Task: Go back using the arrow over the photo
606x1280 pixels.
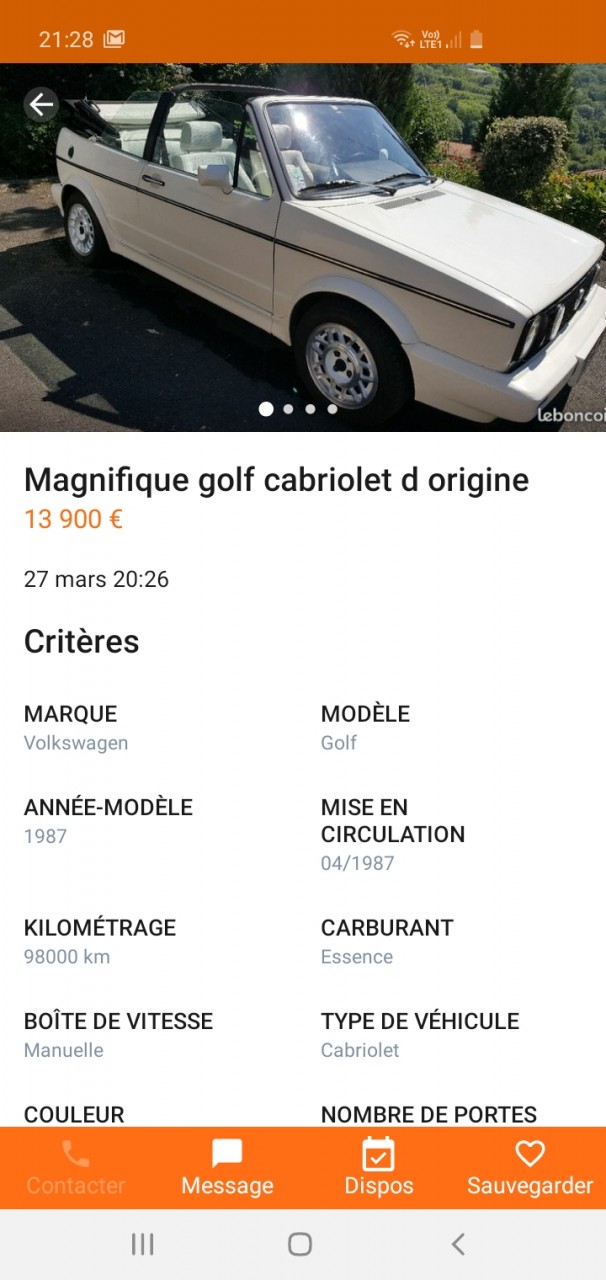Action: pyautogui.click(x=41, y=104)
